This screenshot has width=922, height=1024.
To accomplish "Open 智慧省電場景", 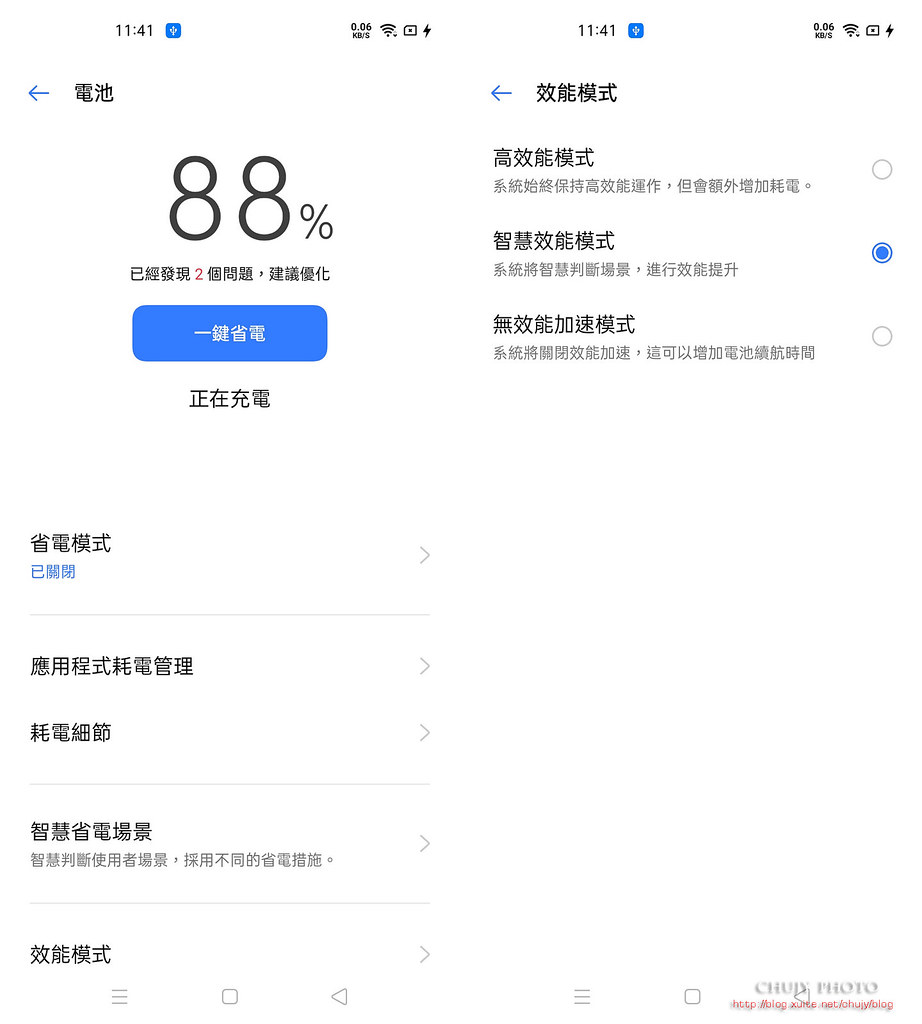I will (x=229, y=843).
